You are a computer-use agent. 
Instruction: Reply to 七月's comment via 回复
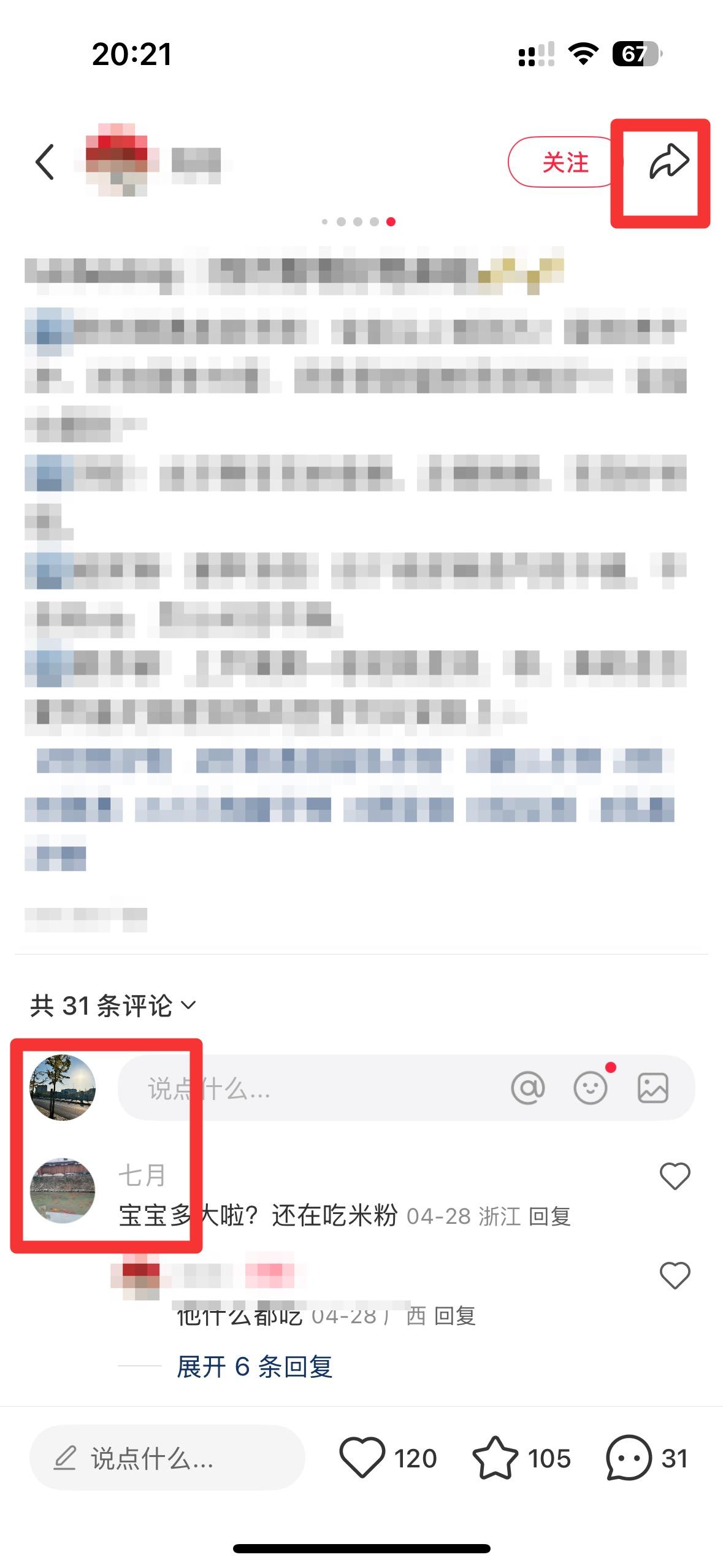pyautogui.click(x=549, y=1216)
